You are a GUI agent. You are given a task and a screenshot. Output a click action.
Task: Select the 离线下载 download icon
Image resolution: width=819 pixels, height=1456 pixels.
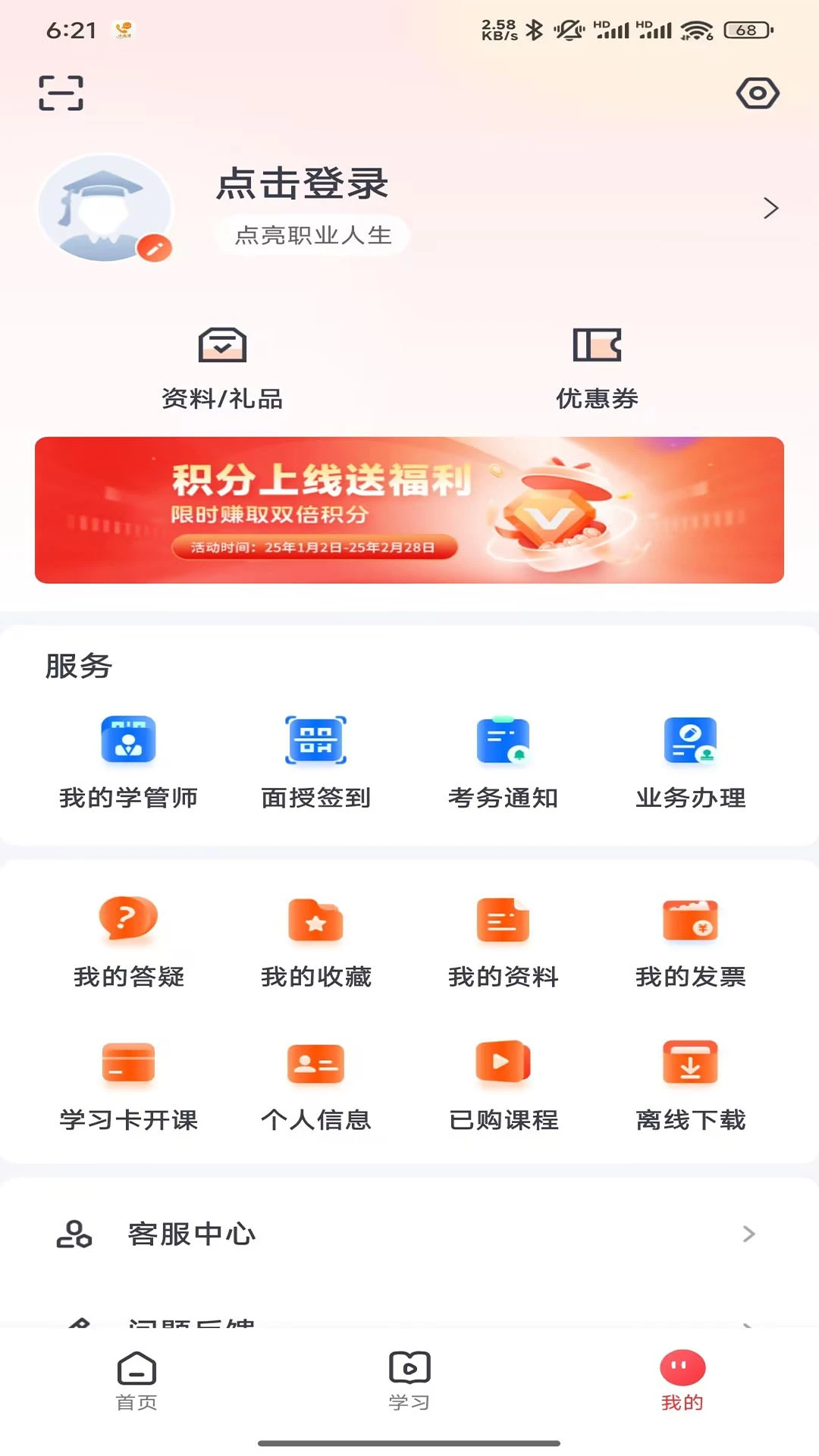690,1063
